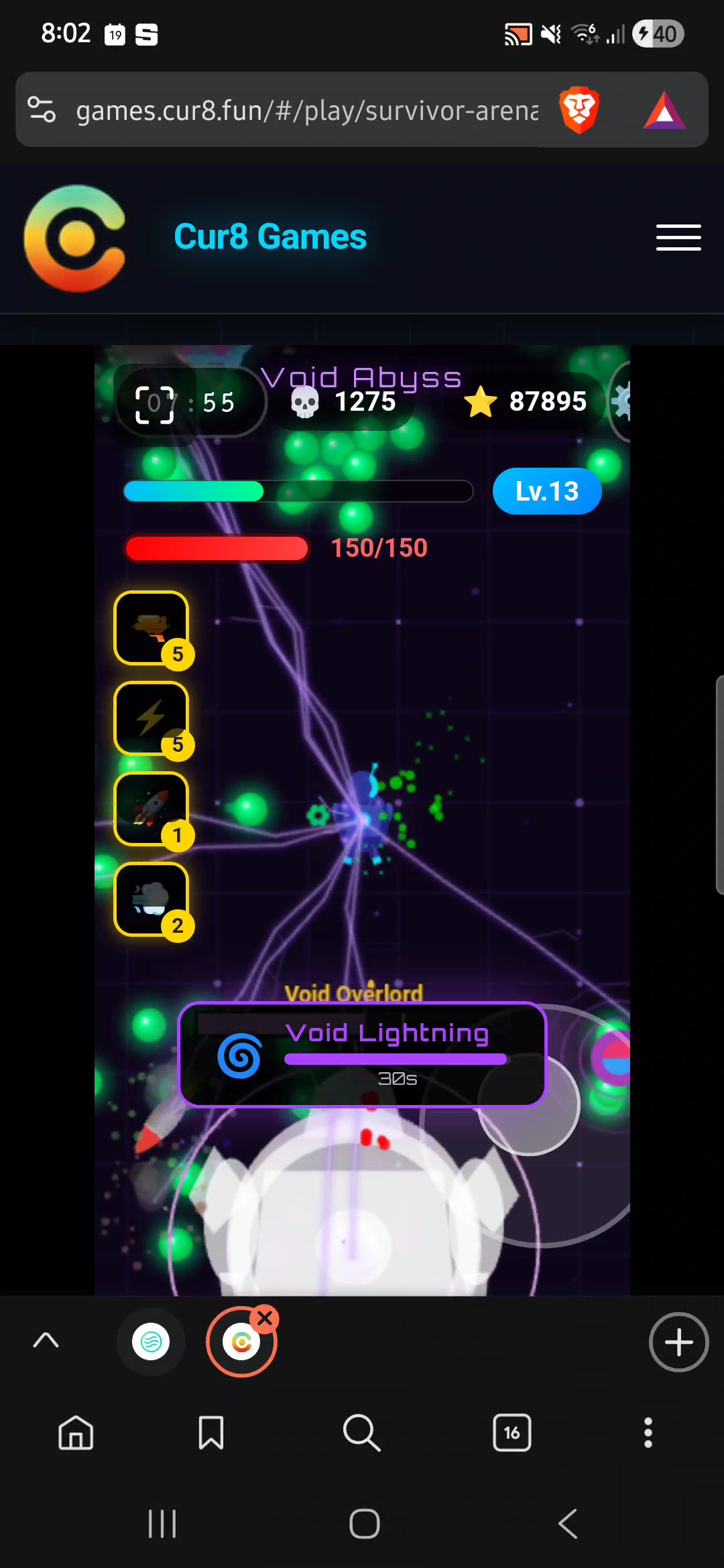Open Brave Rewards triangle icon

[664, 111]
